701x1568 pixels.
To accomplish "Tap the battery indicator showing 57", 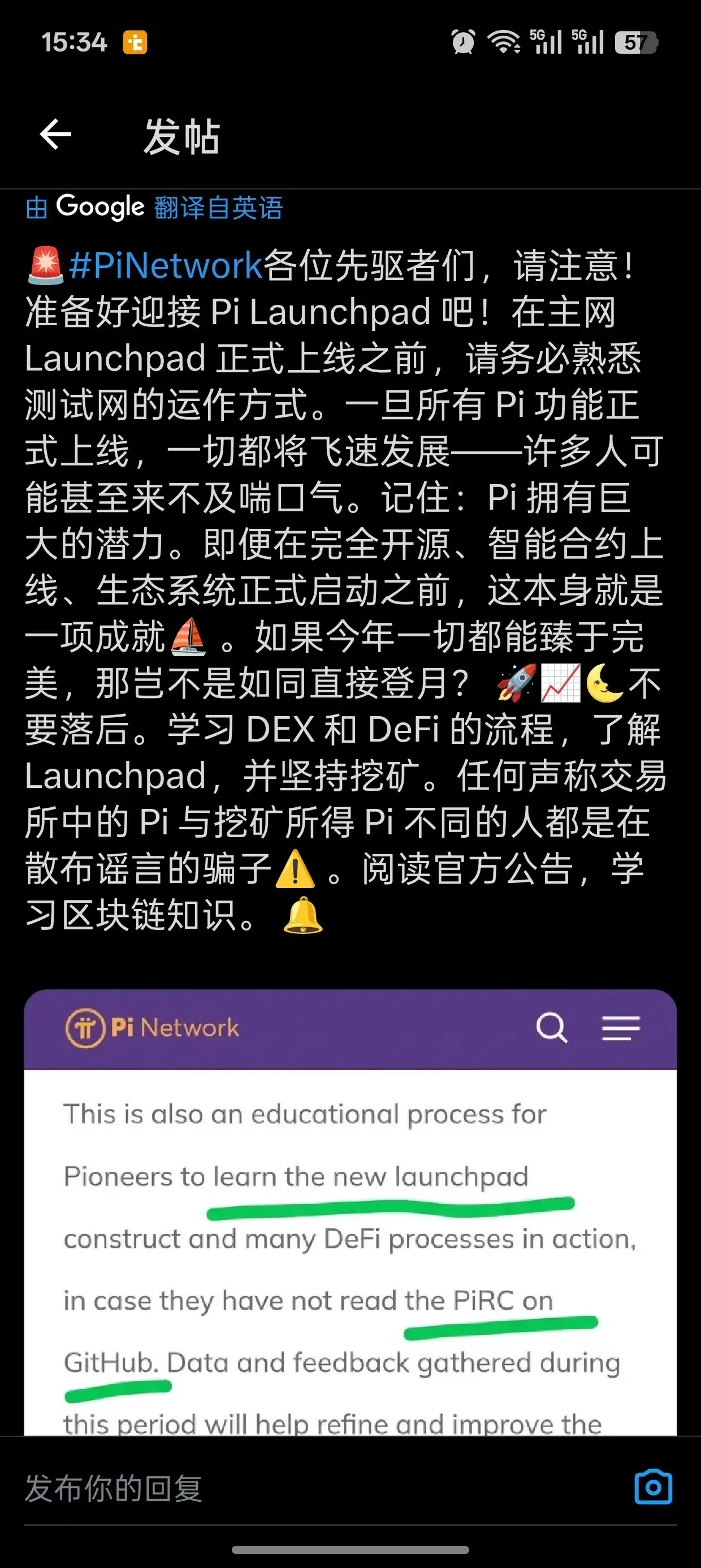I will [x=635, y=41].
